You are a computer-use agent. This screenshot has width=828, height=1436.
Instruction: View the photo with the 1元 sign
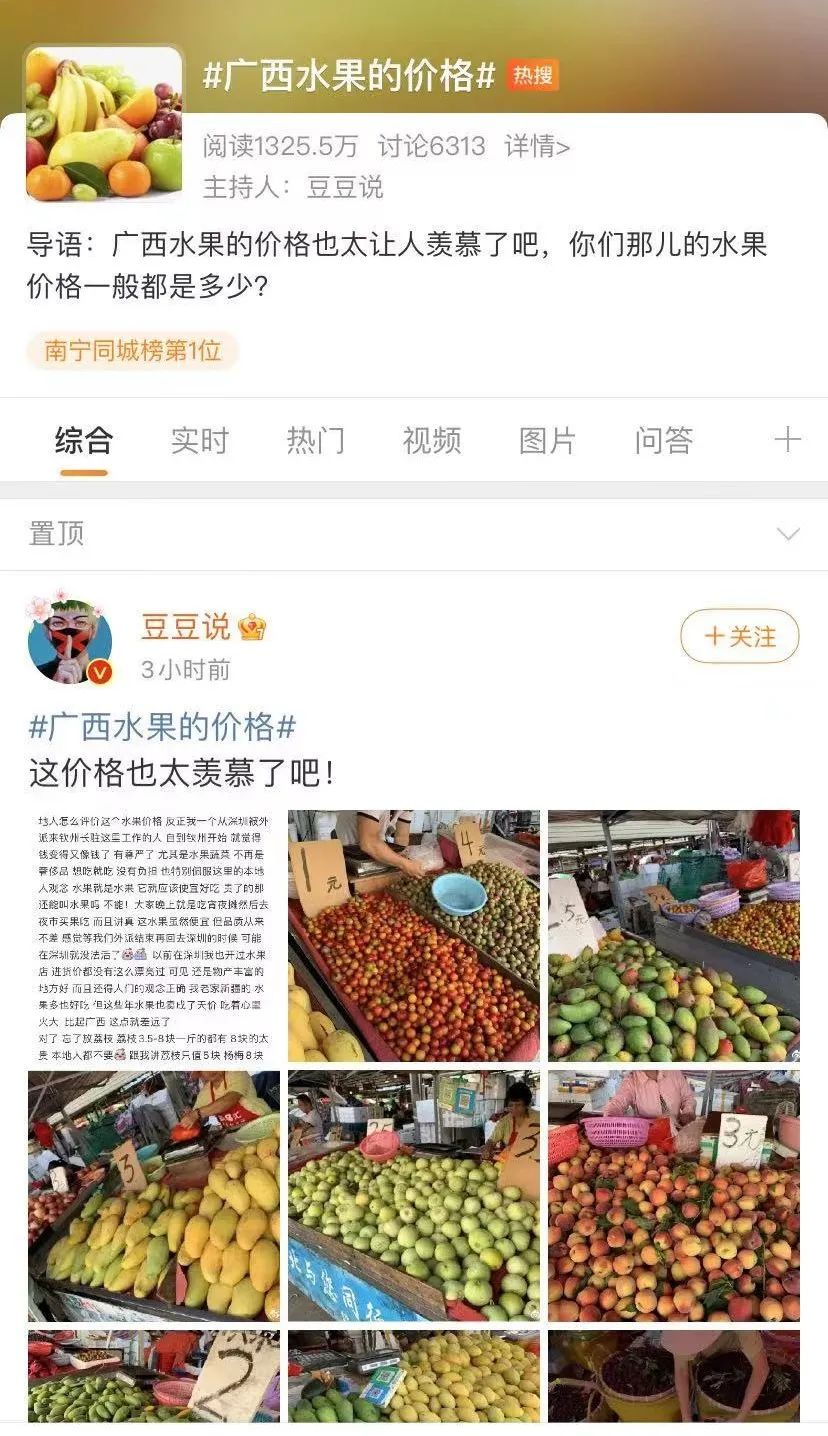point(414,936)
